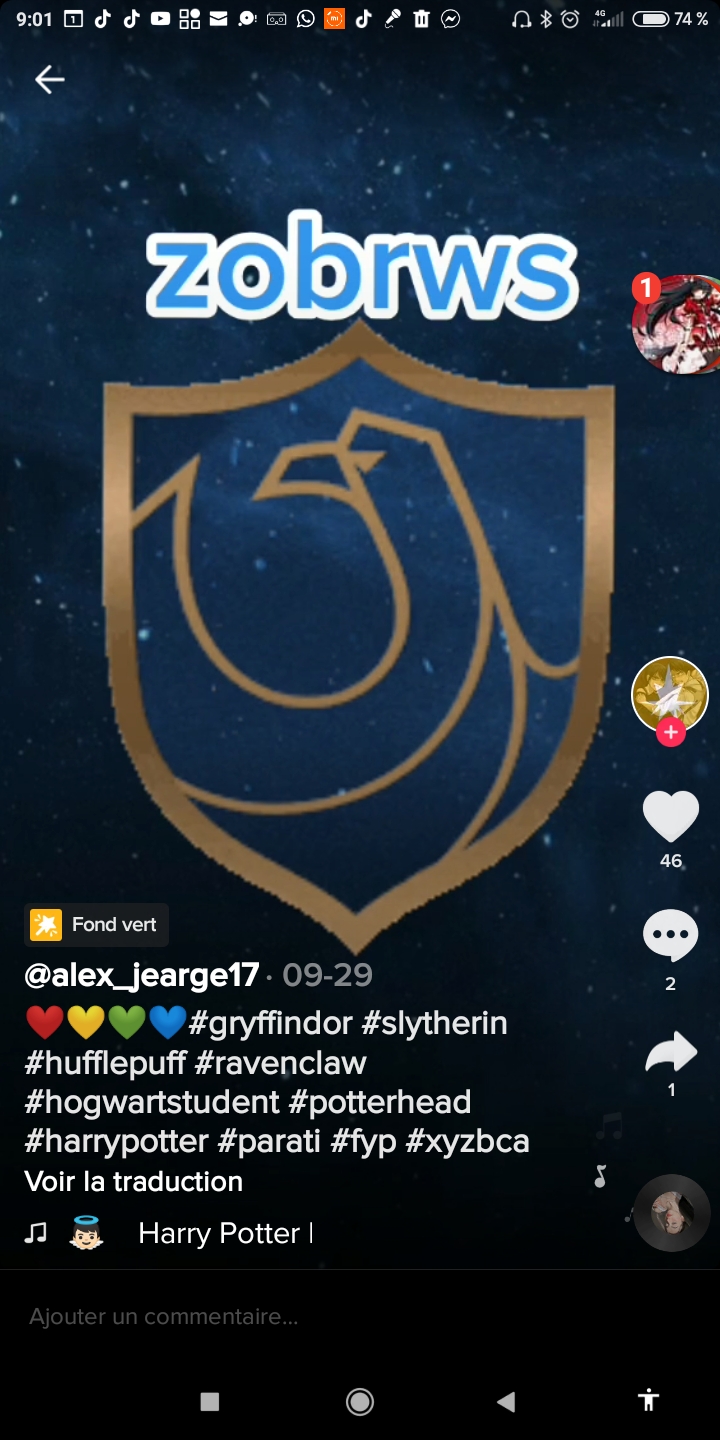The width and height of the screenshot is (720, 1440).
Task: Open the #harrypotter hashtag
Action: click(116, 1141)
